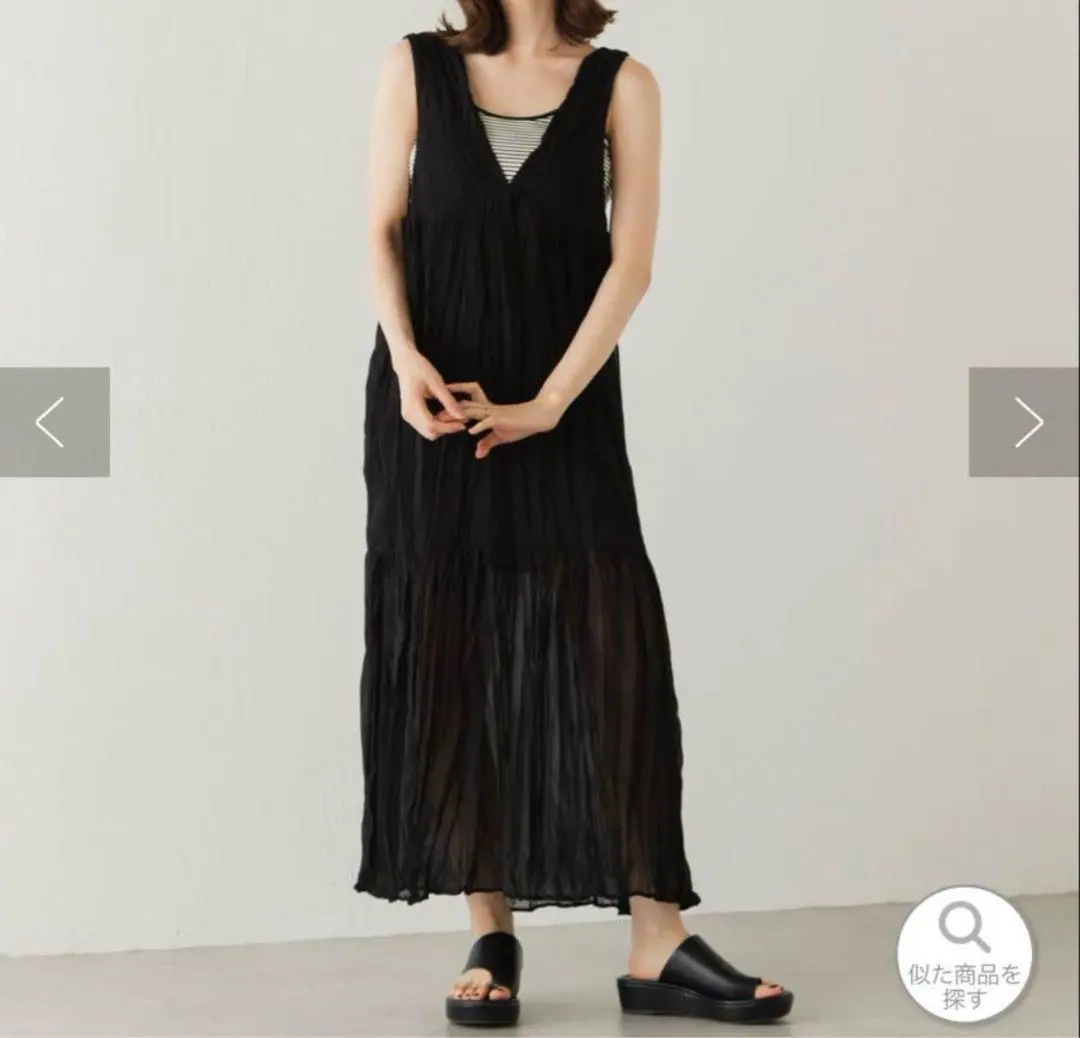The width and height of the screenshot is (1080, 1038).
Task: Tap 似た商品を探す to find similar items
Action: pos(964,953)
